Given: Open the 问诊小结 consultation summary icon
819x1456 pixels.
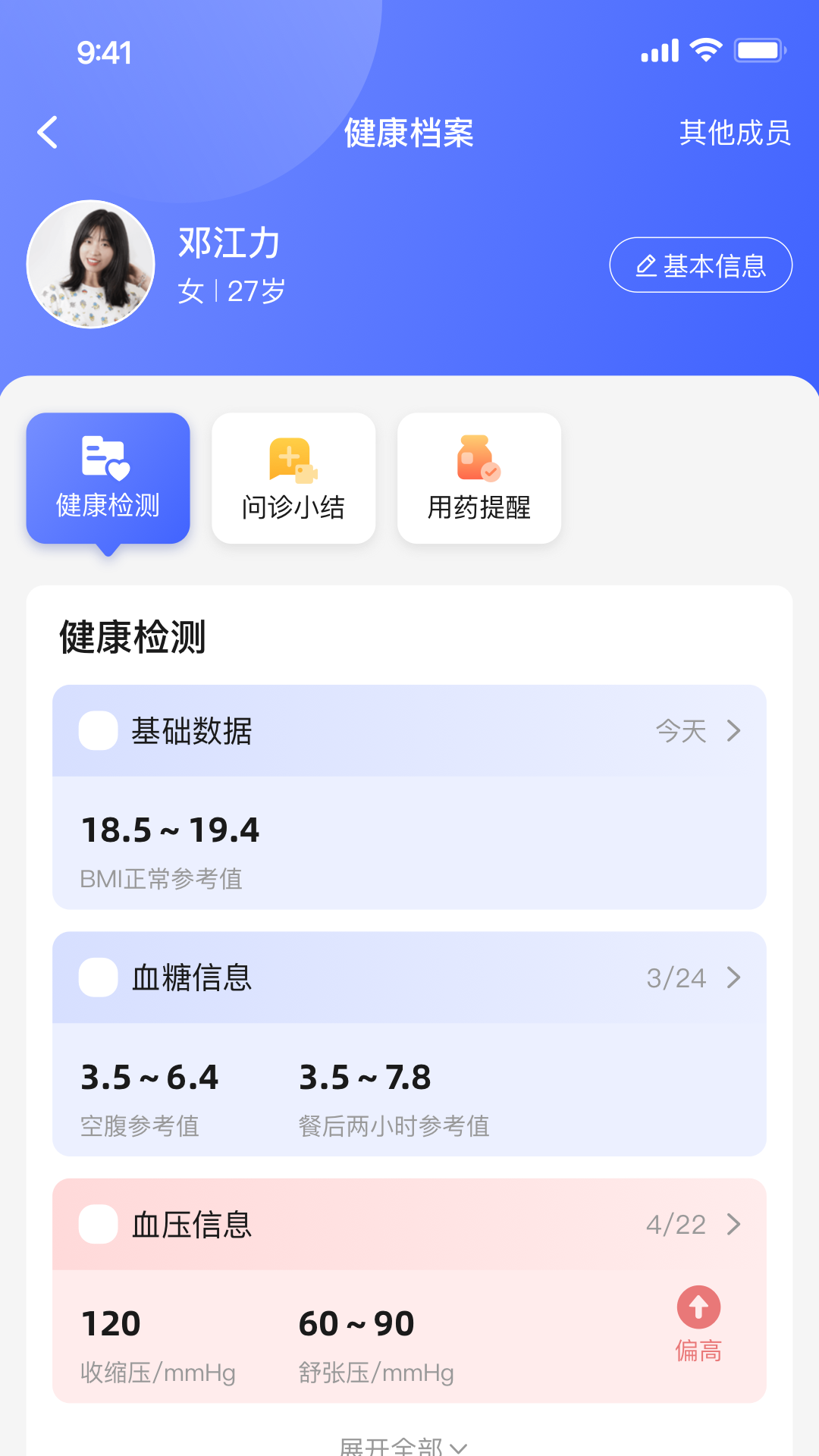Looking at the screenshot, I should point(293,460).
